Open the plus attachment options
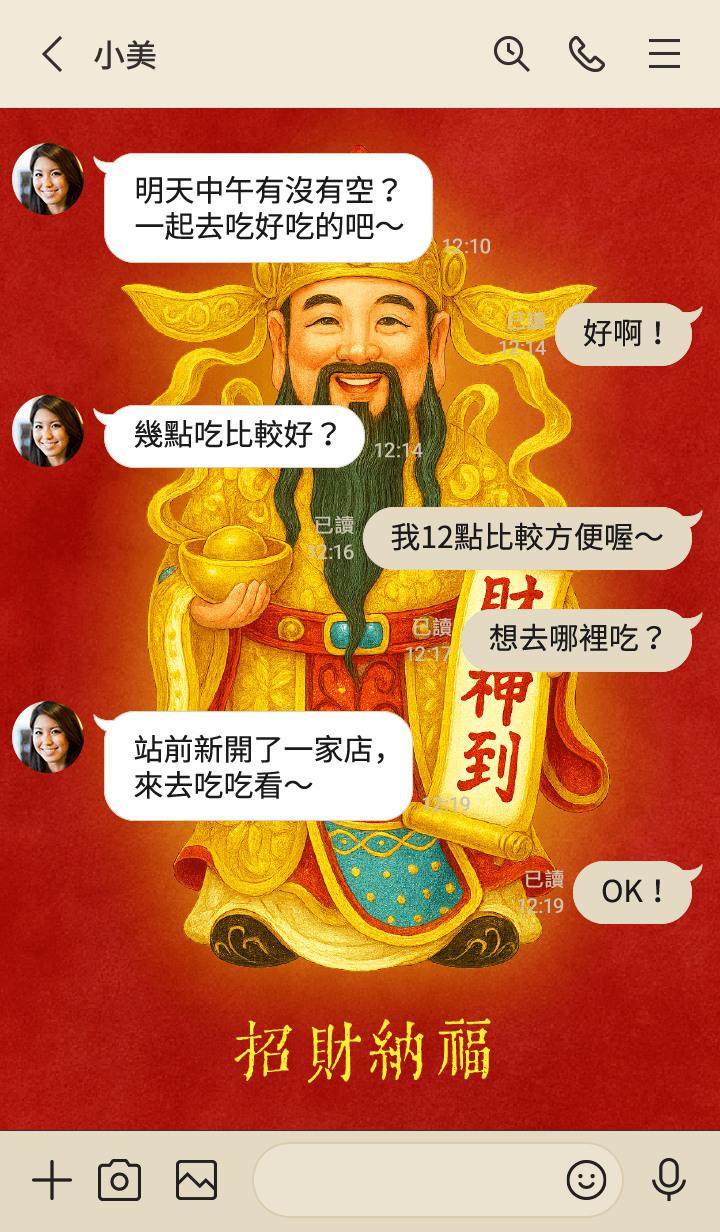720x1232 pixels. pos(52,1181)
